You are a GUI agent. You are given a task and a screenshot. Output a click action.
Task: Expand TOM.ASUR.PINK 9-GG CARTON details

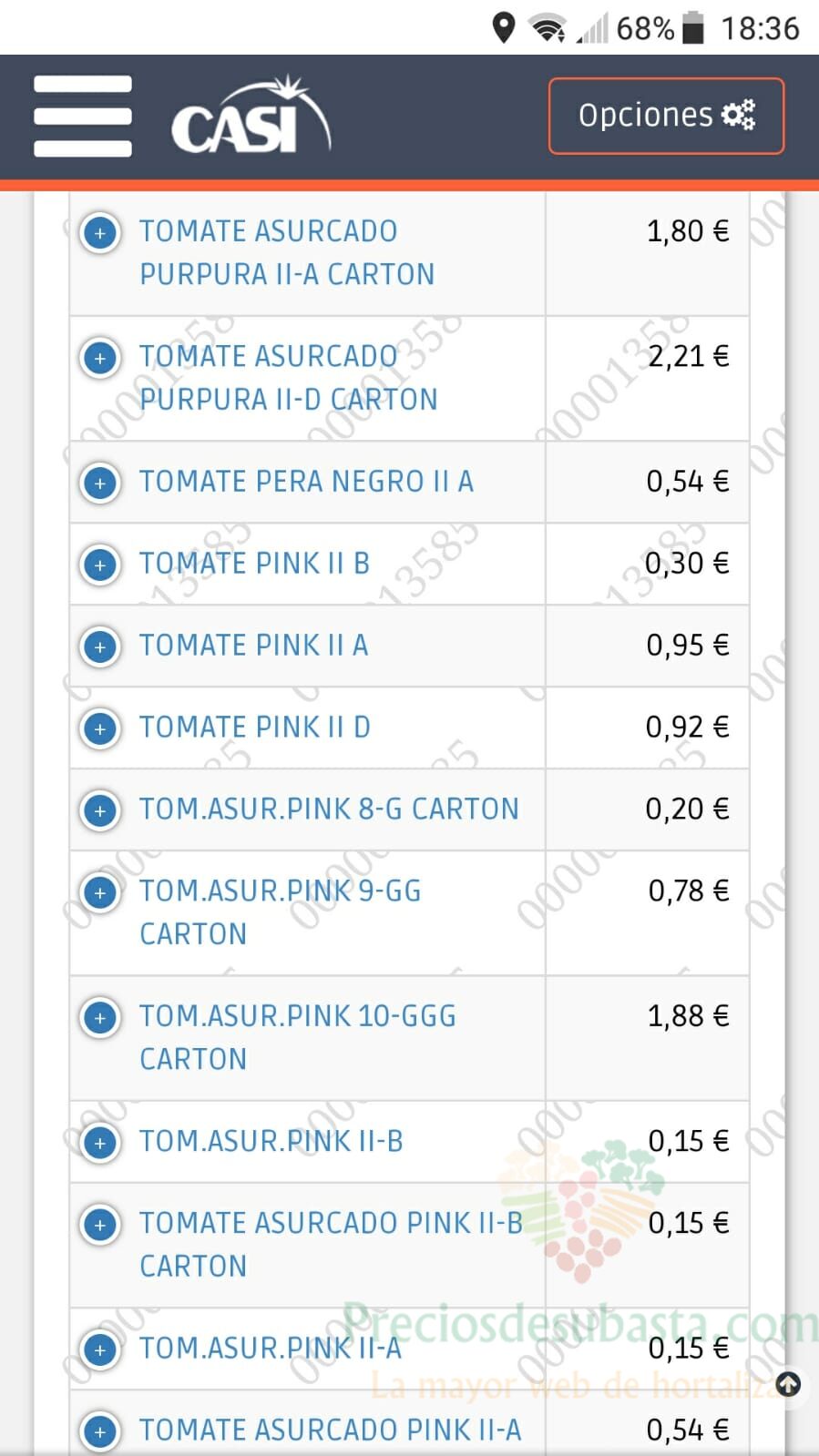(x=100, y=892)
